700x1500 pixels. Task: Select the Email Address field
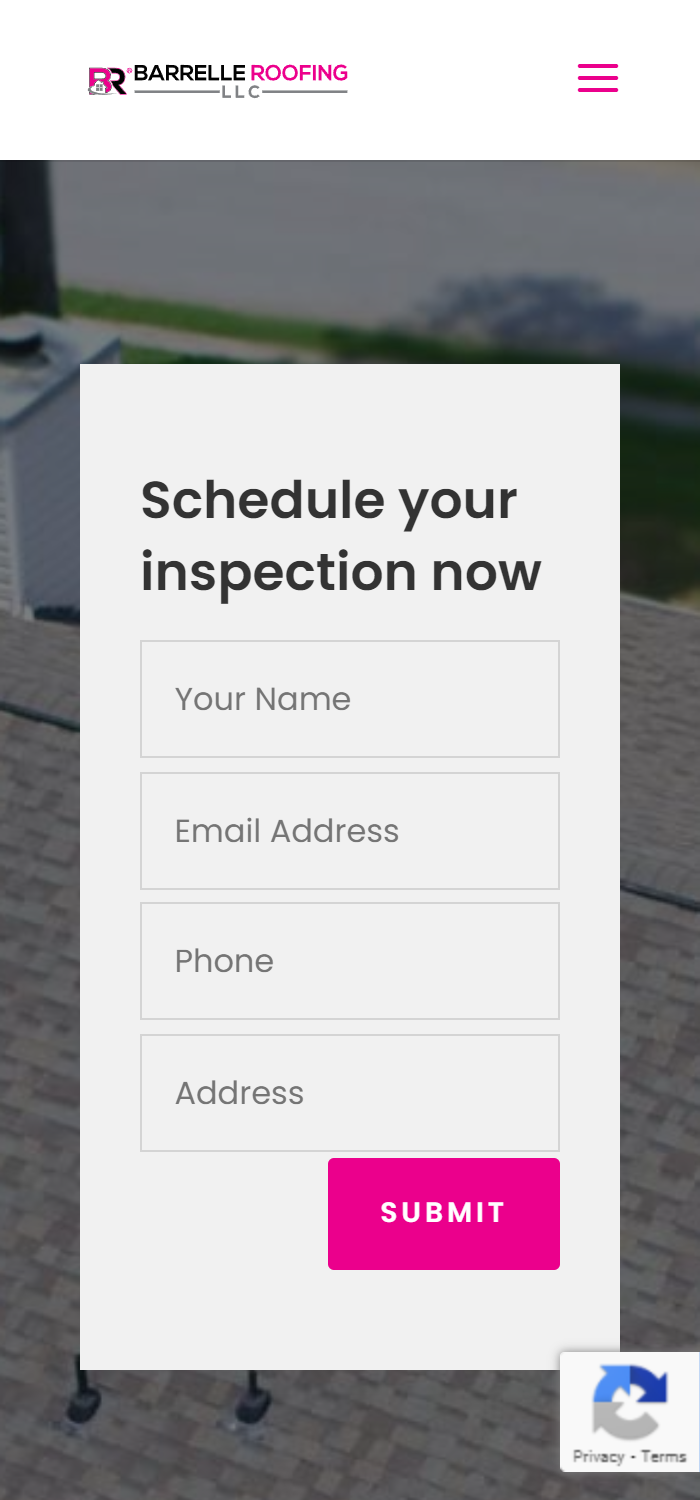[349, 831]
